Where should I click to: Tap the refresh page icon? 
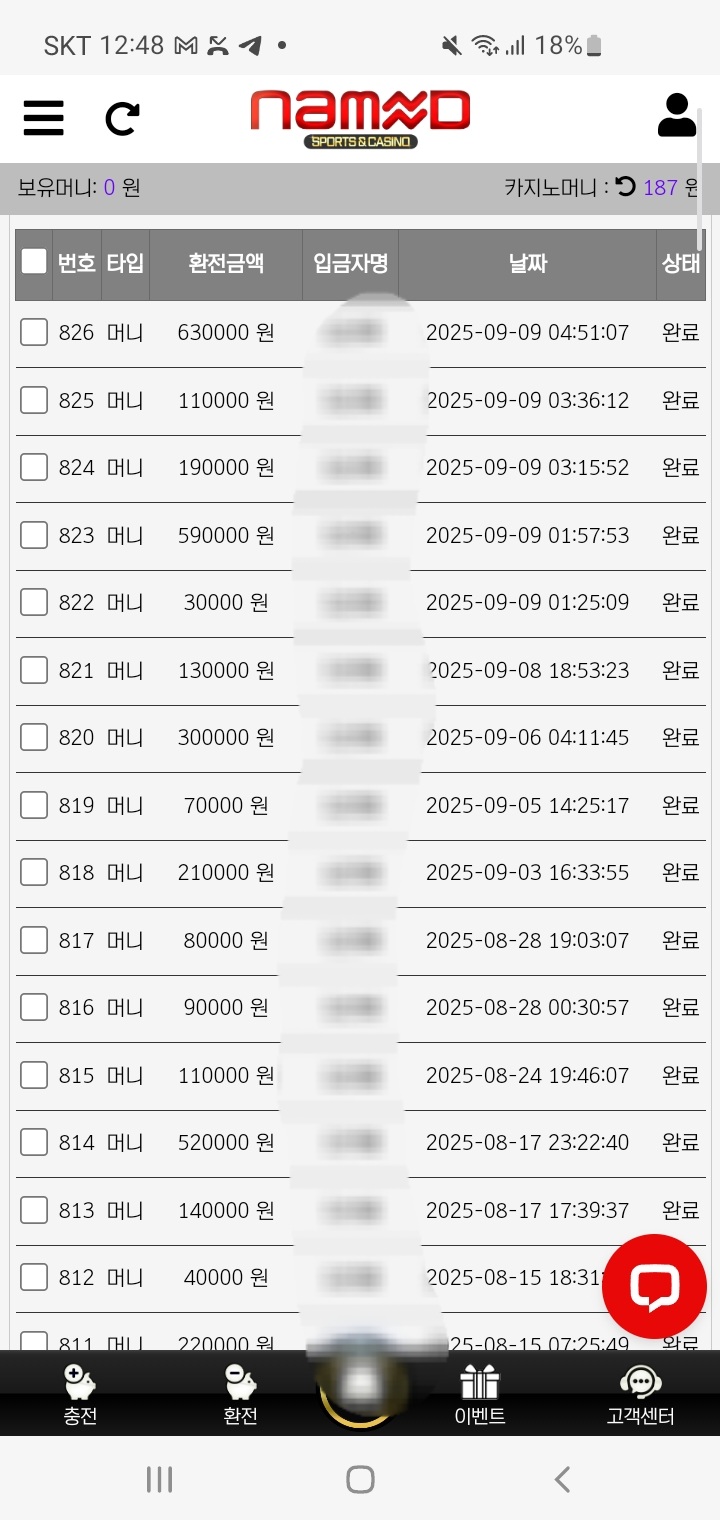pyautogui.click(x=122, y=119)
